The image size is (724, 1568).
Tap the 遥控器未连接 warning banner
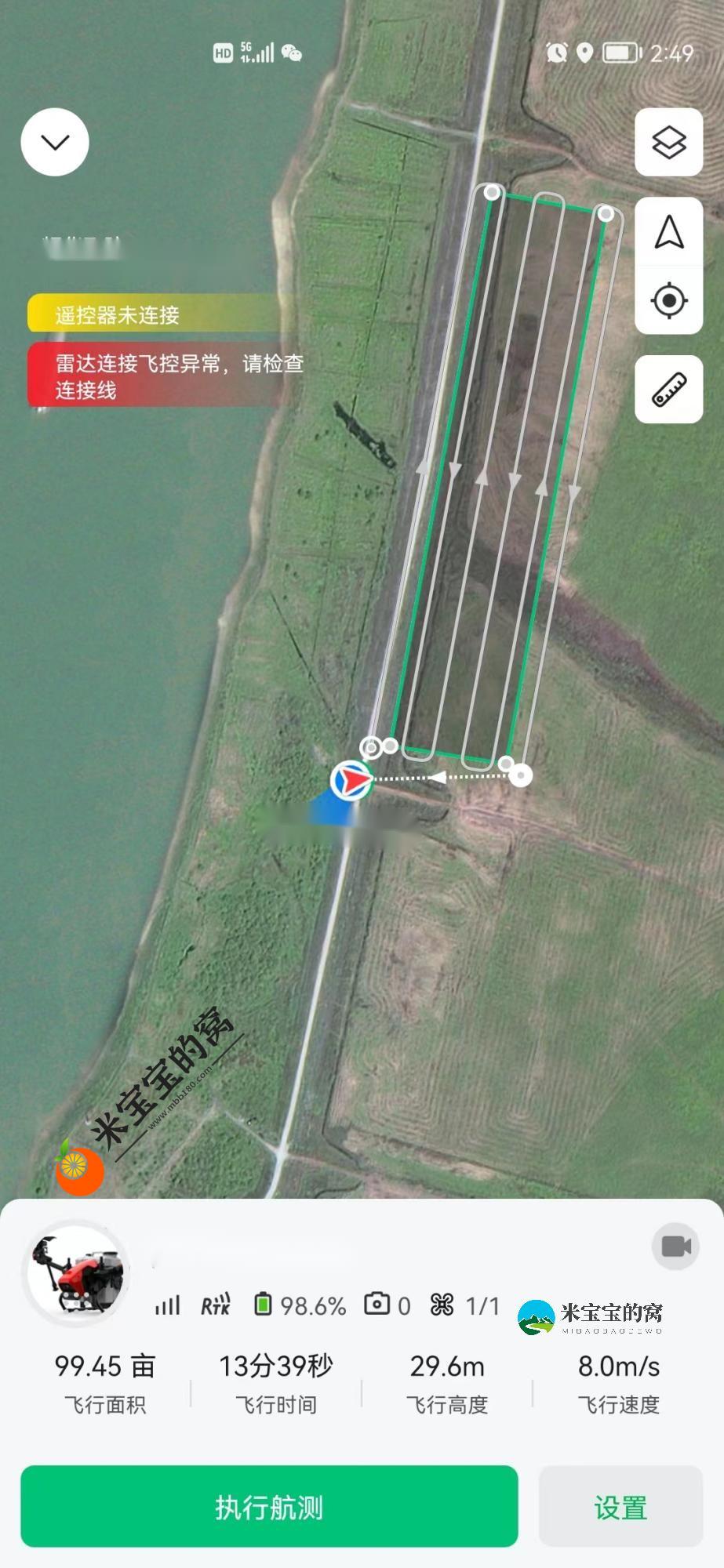153,314
